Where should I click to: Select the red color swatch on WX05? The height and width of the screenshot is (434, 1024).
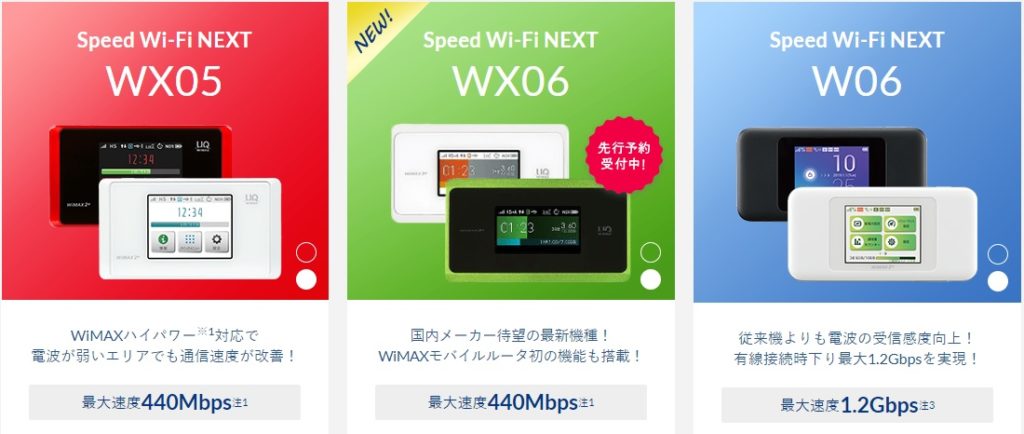(x=307, y=253)
